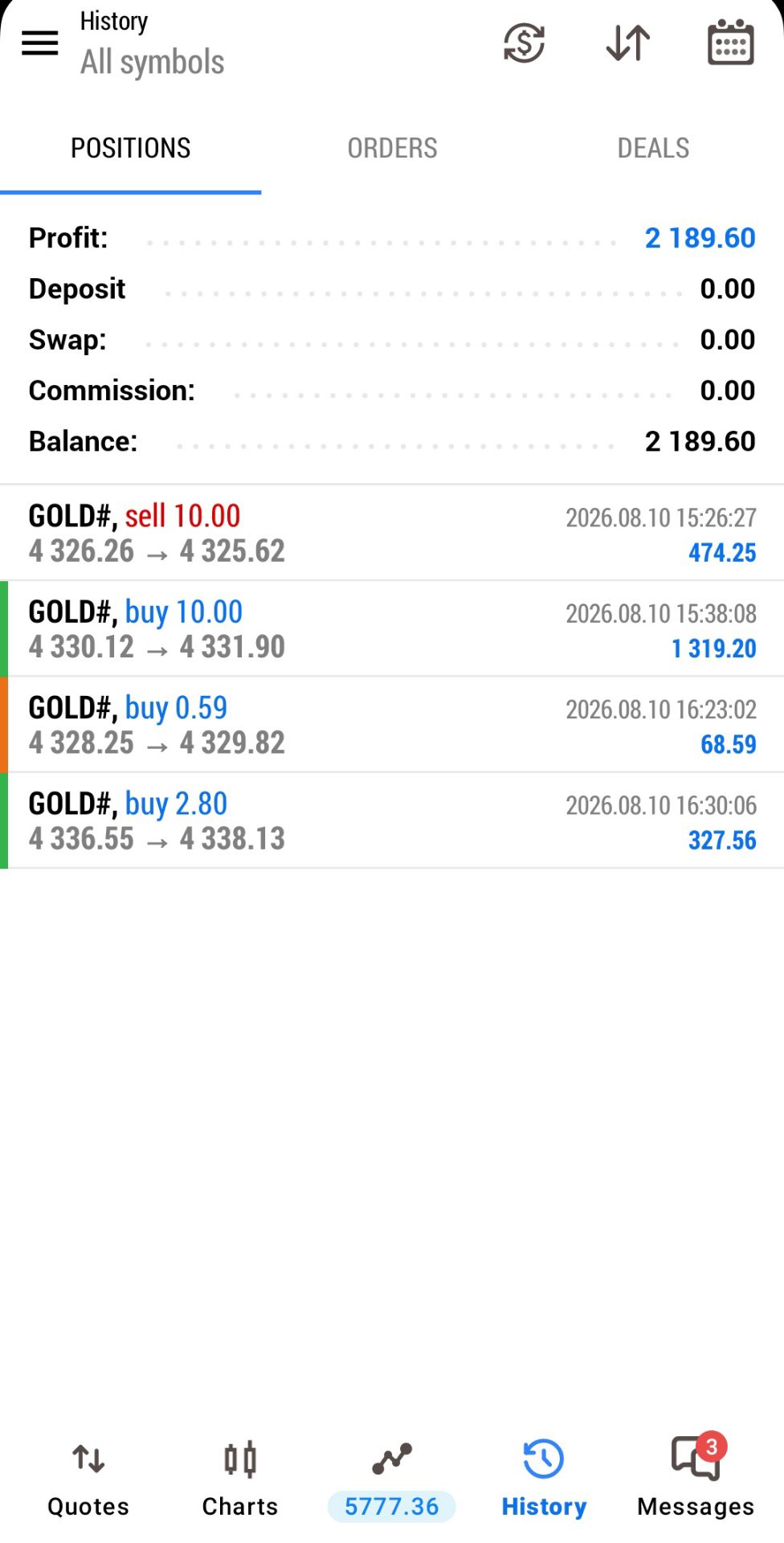Screen dimensions: 784x1543
Task: Open the GOLD# buy 10.00 position
Action: [x=392, y=628]
